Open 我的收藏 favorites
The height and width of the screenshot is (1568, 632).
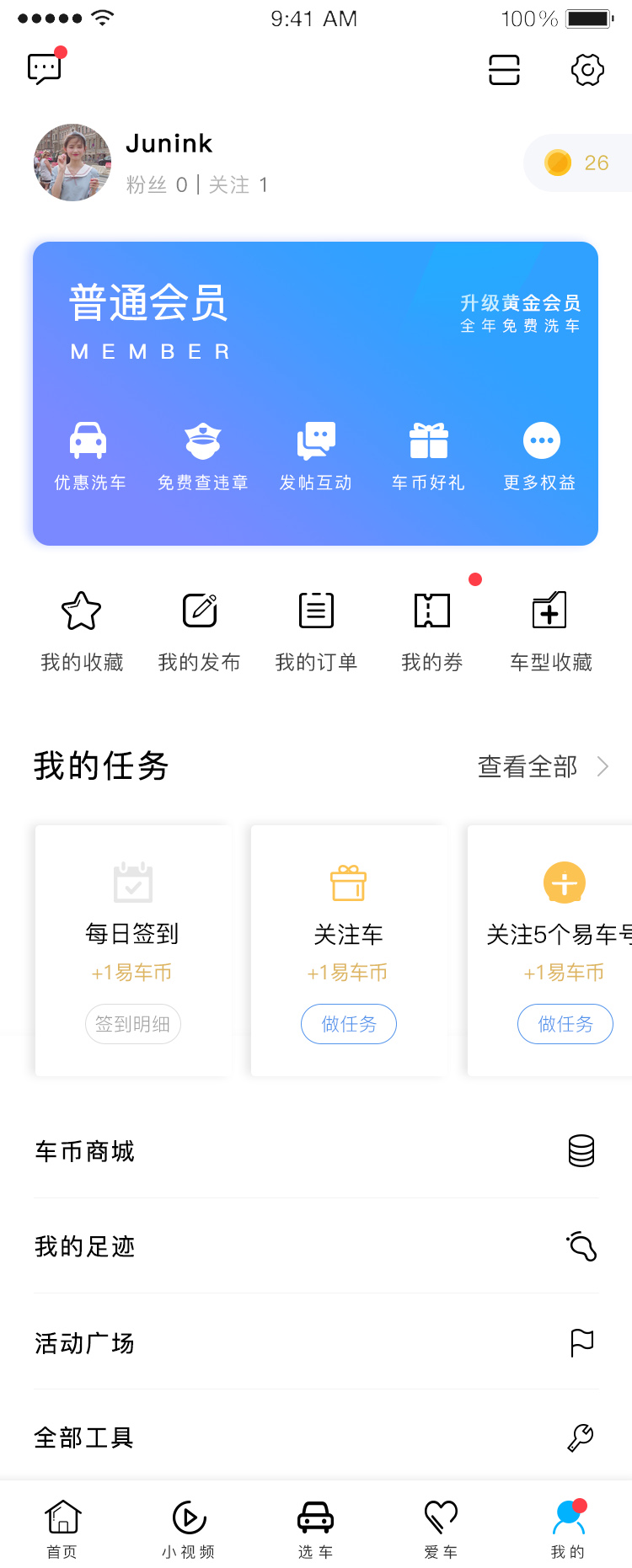82,632
